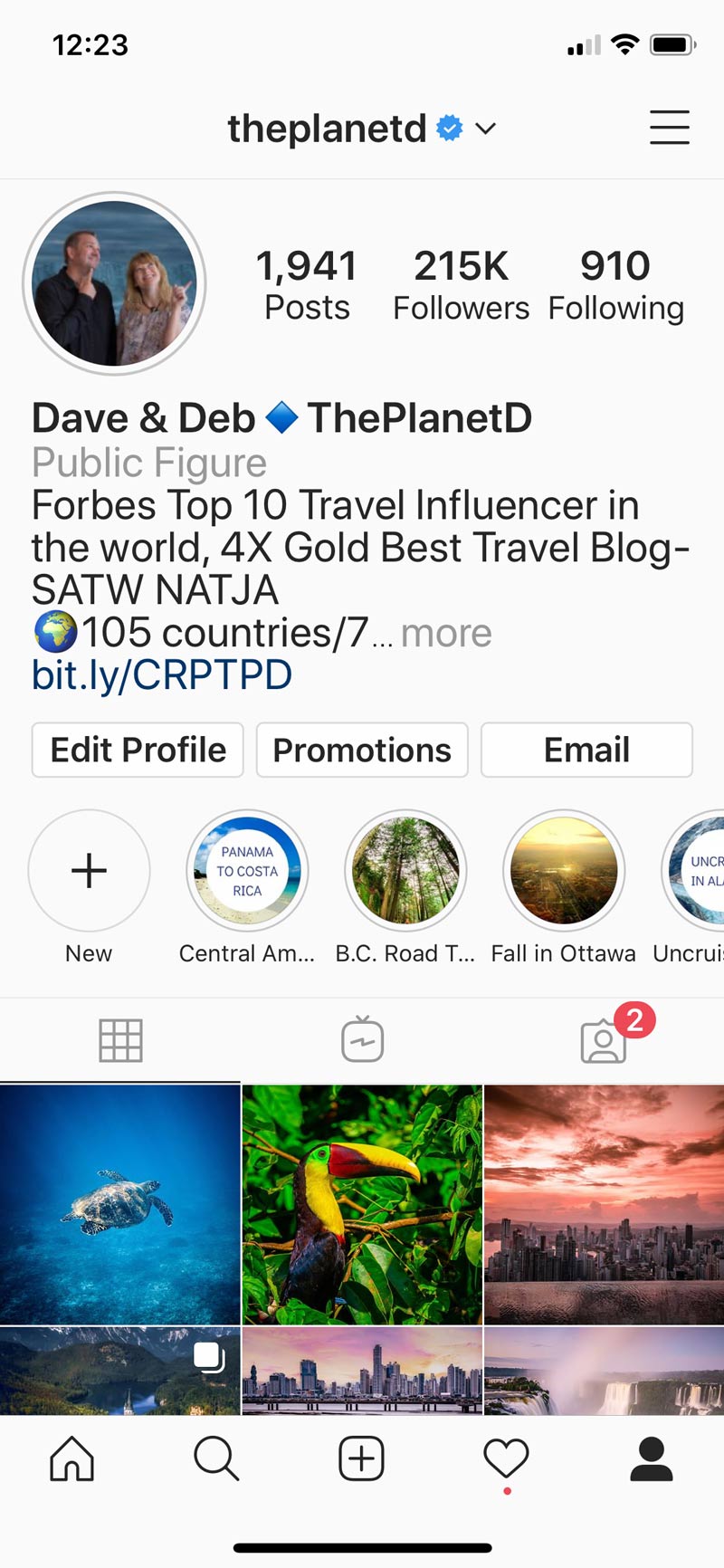Open the toucan photo
The width and height of the screenshot is (724, 1568).
click(362, 1204)
